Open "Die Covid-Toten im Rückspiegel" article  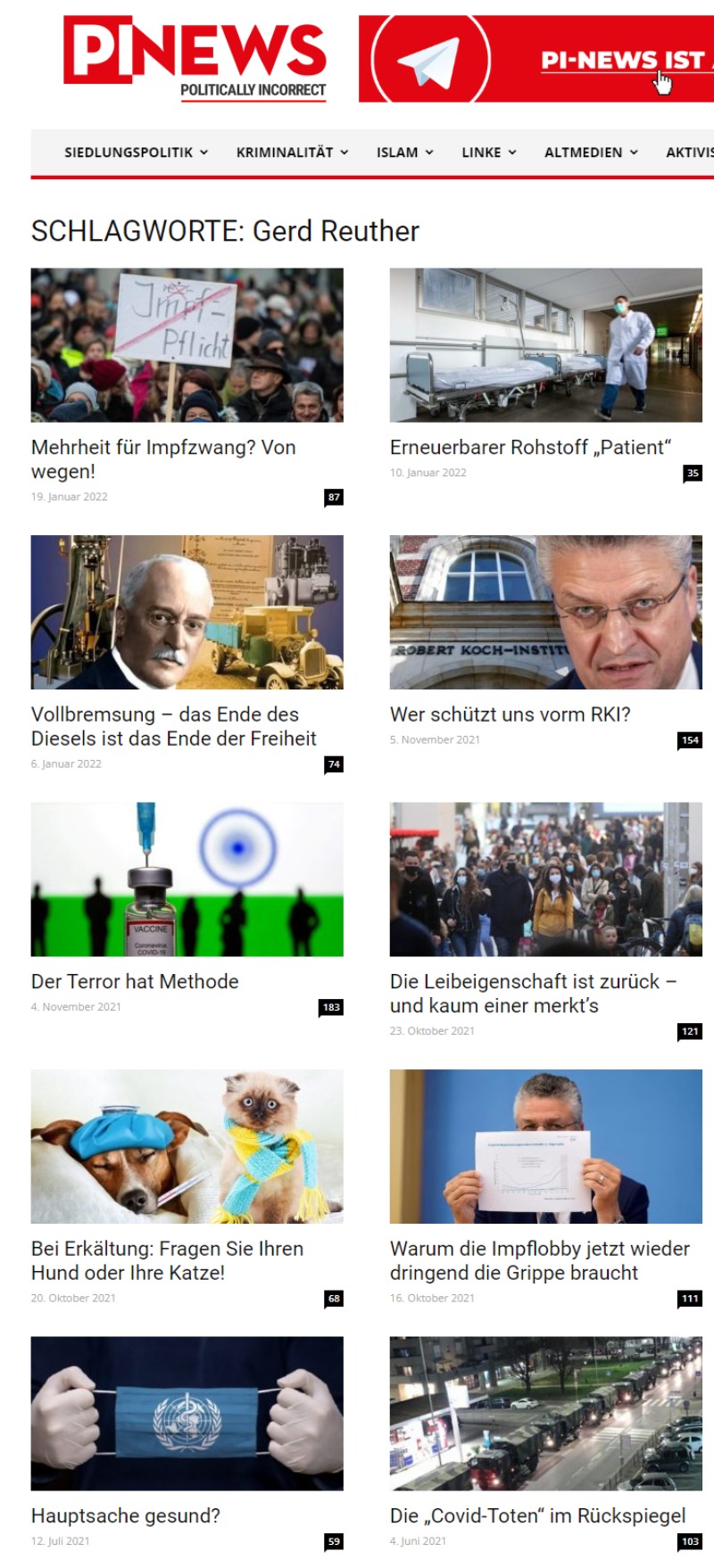click(537, 1515)
